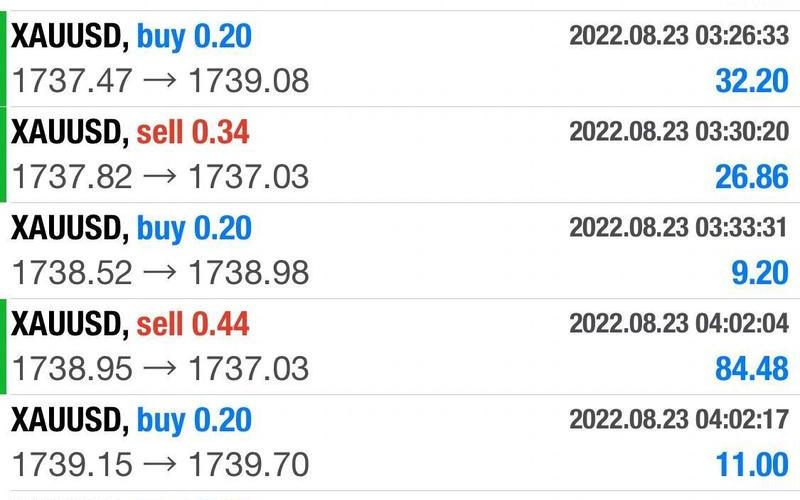
Task: Open the XAUUSD sell 0.44 trade details
Action: coord(400,347)
